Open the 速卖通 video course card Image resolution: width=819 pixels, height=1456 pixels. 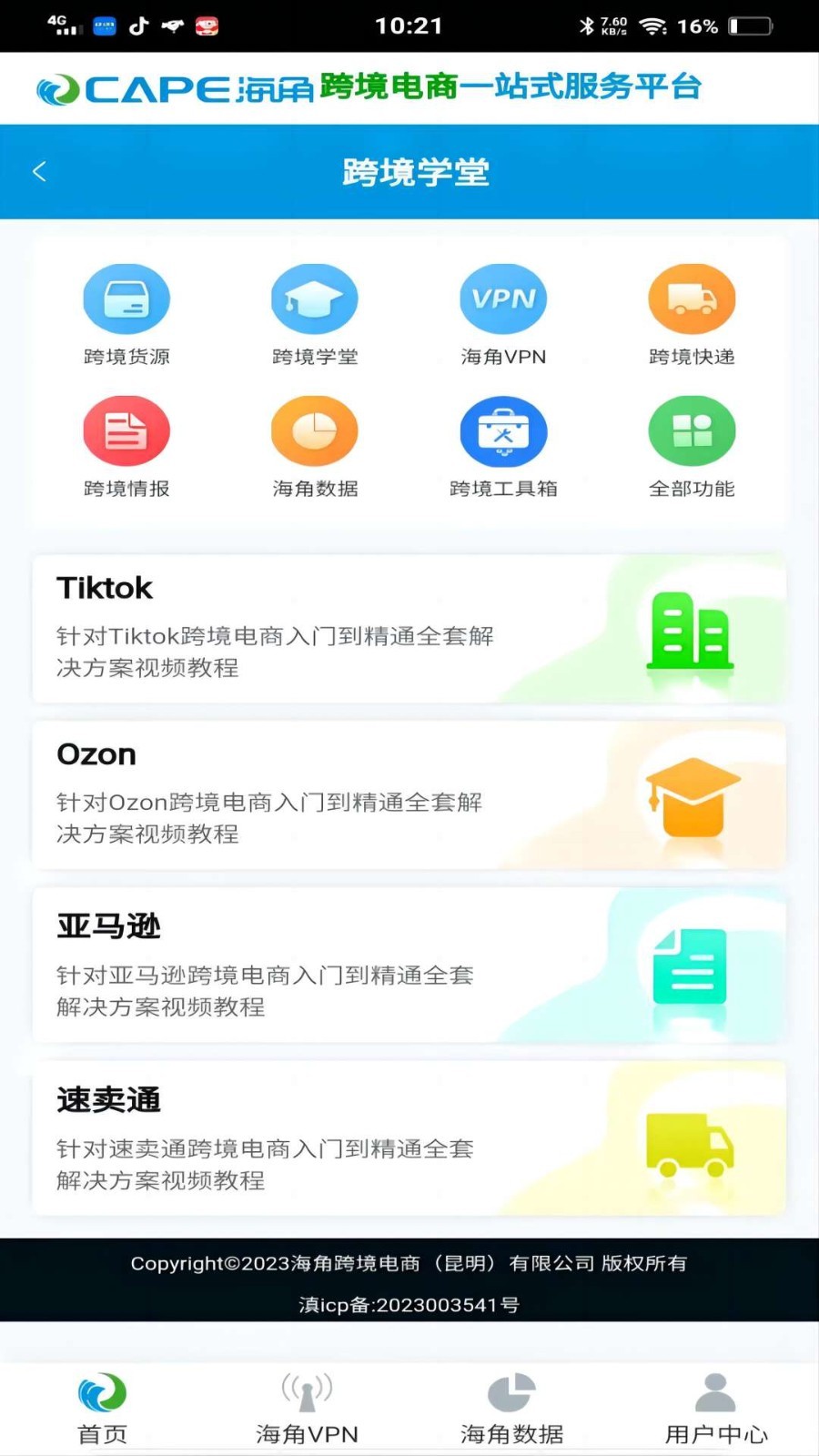[409, 1138]
